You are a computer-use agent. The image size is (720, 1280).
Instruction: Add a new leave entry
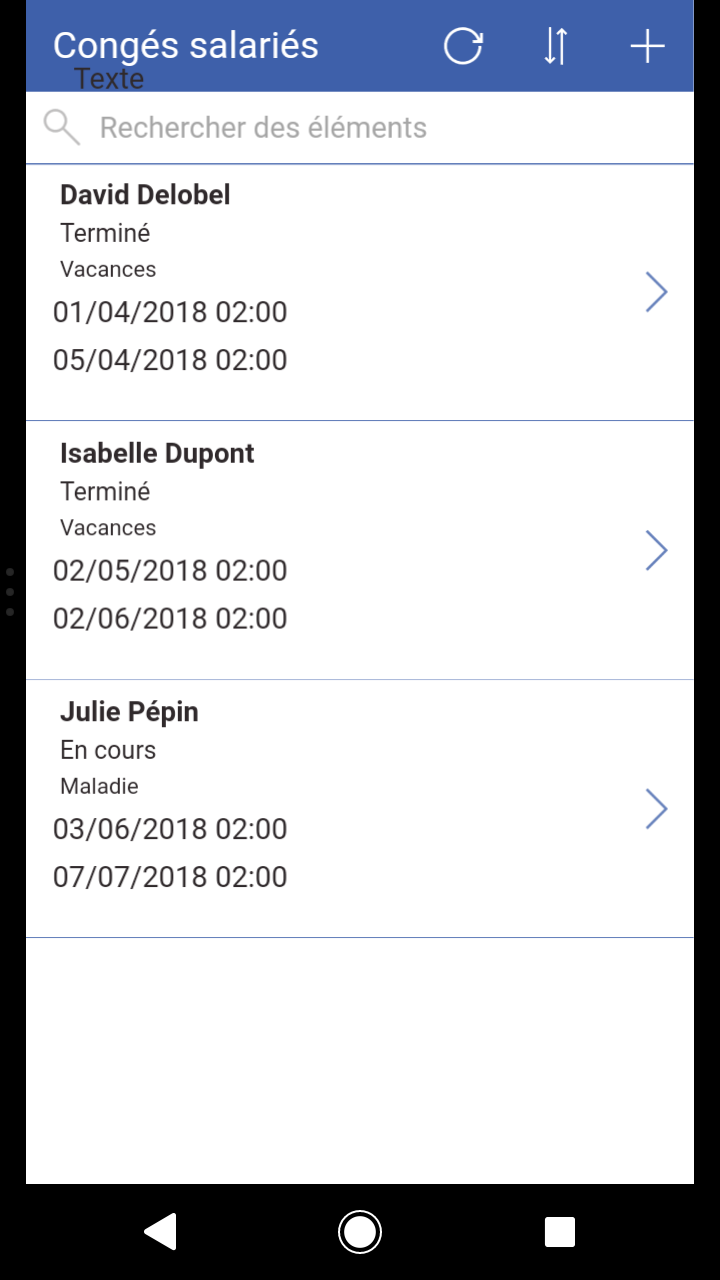pyautogui.click(x=647, y=46)
